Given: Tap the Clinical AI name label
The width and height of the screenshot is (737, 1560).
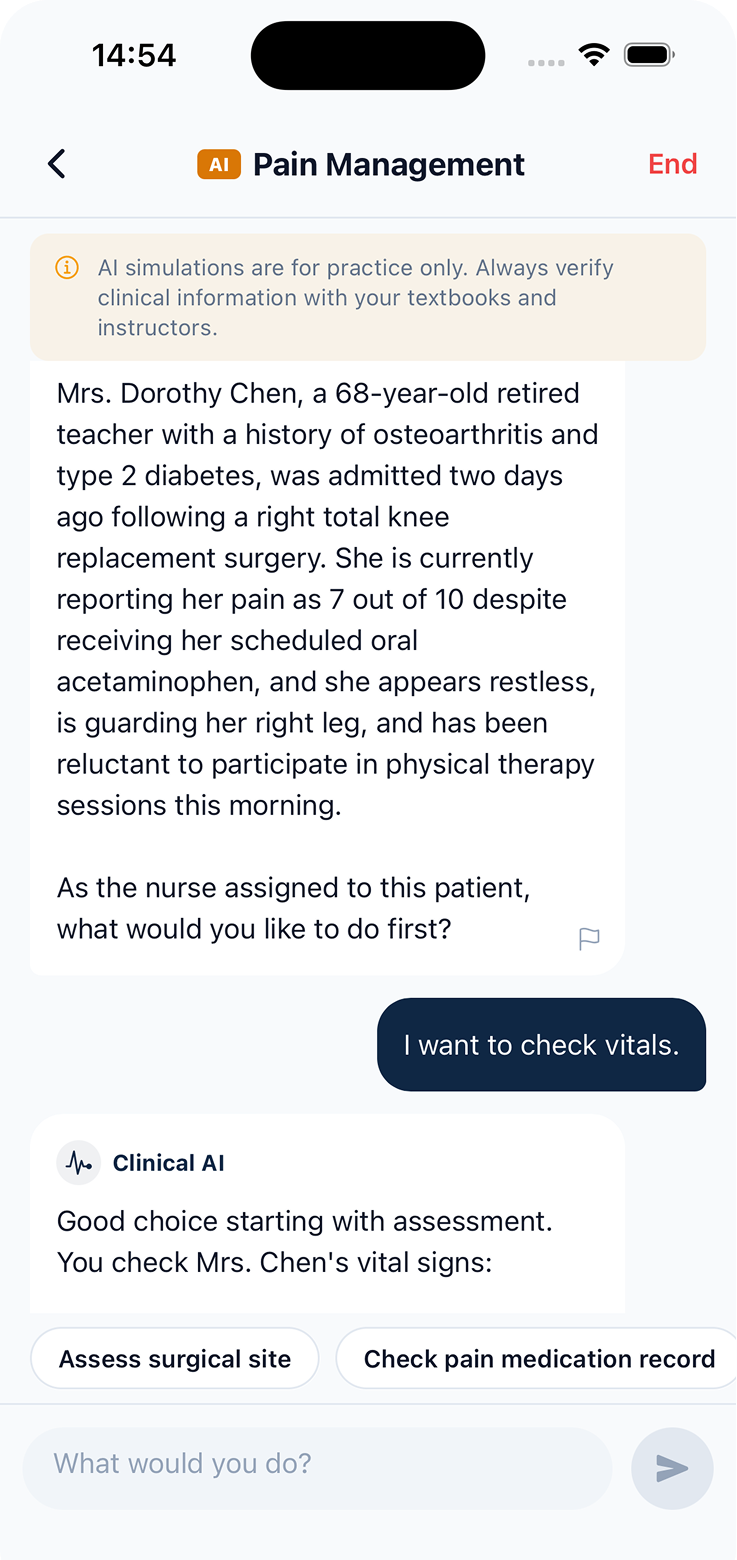Looking at the screenshot, I should coord(168,1162).
